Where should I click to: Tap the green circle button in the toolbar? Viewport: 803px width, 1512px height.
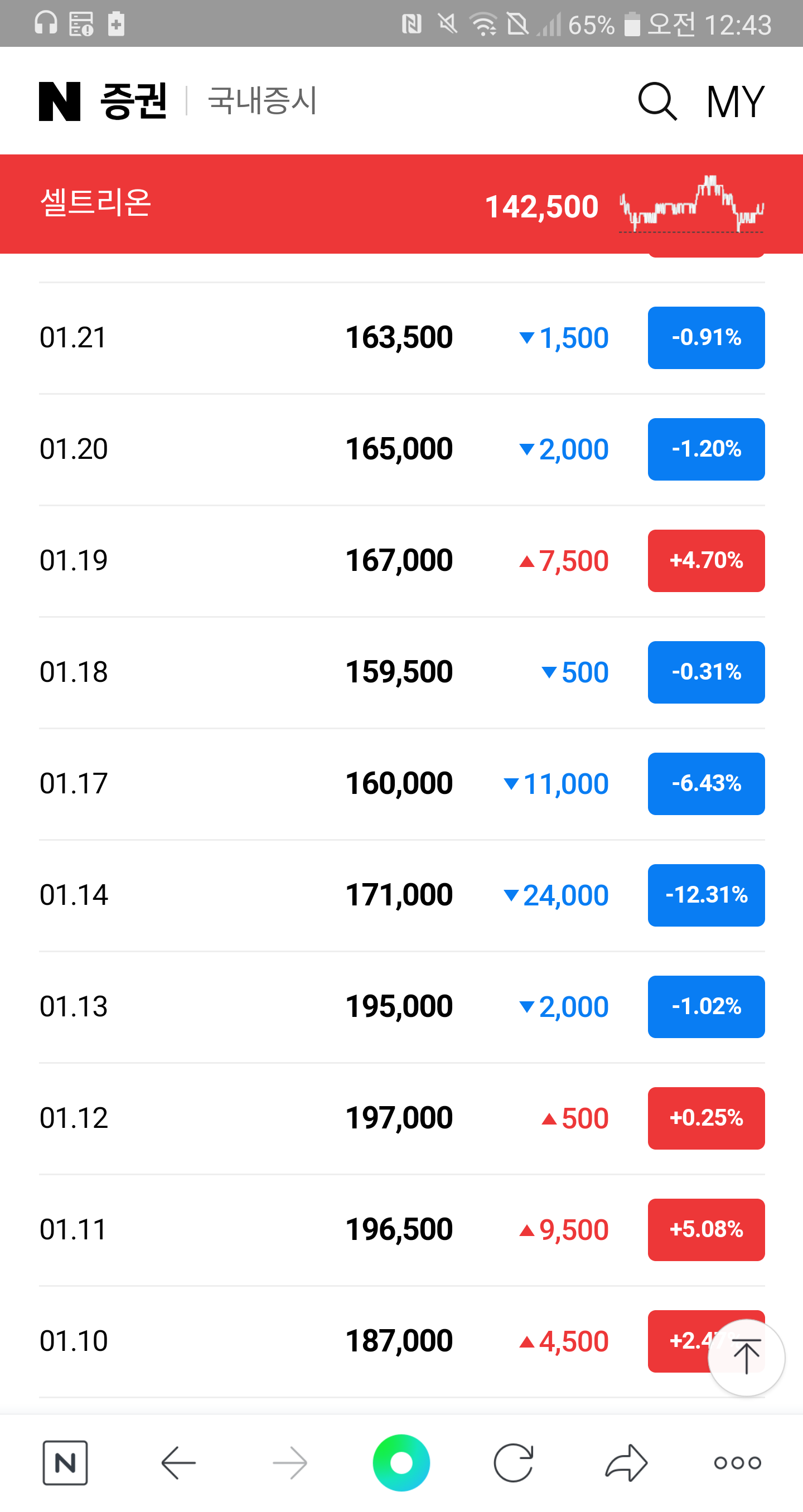tap(401, 1462)
